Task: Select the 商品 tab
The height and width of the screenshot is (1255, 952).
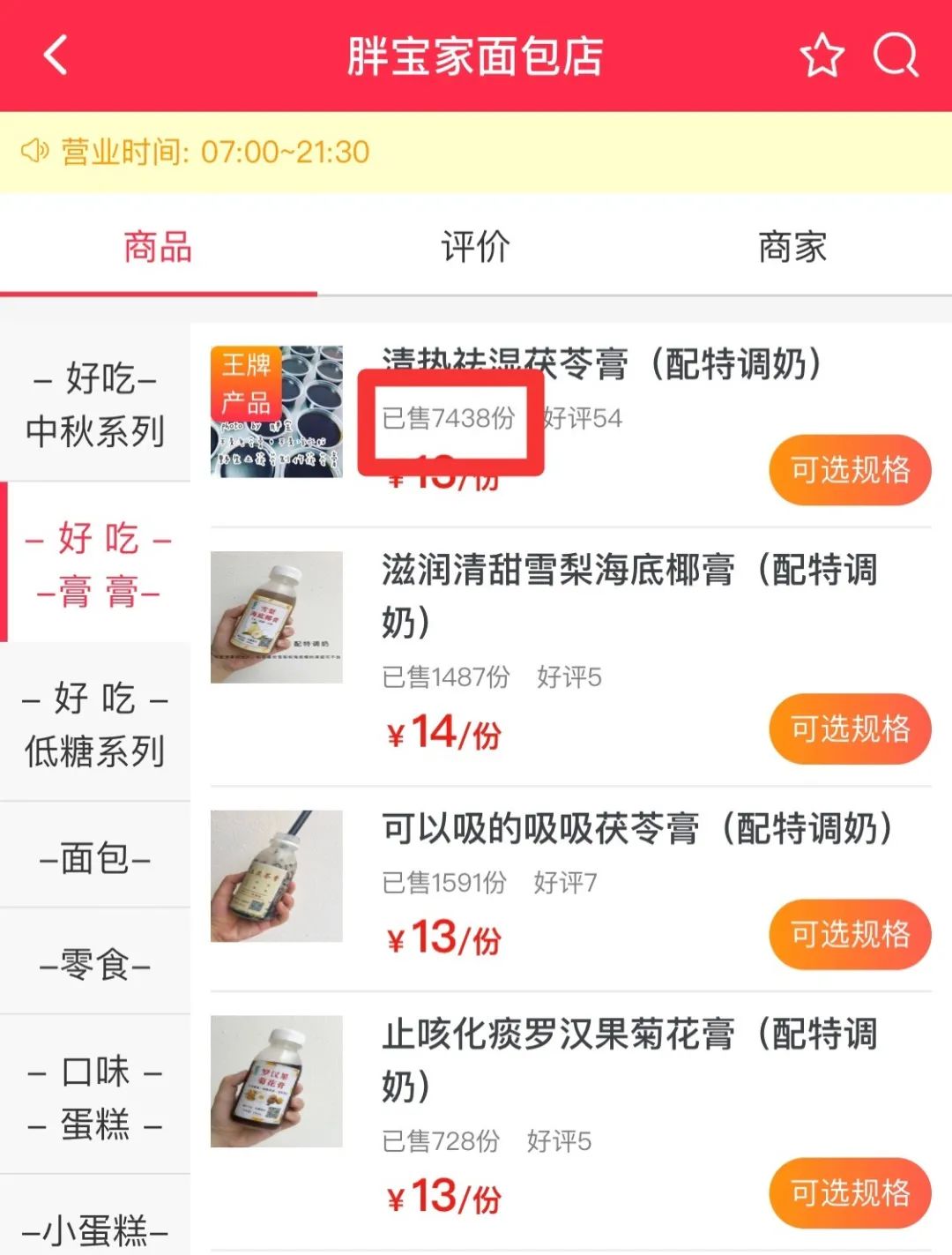Action: [x=158, y=247]
